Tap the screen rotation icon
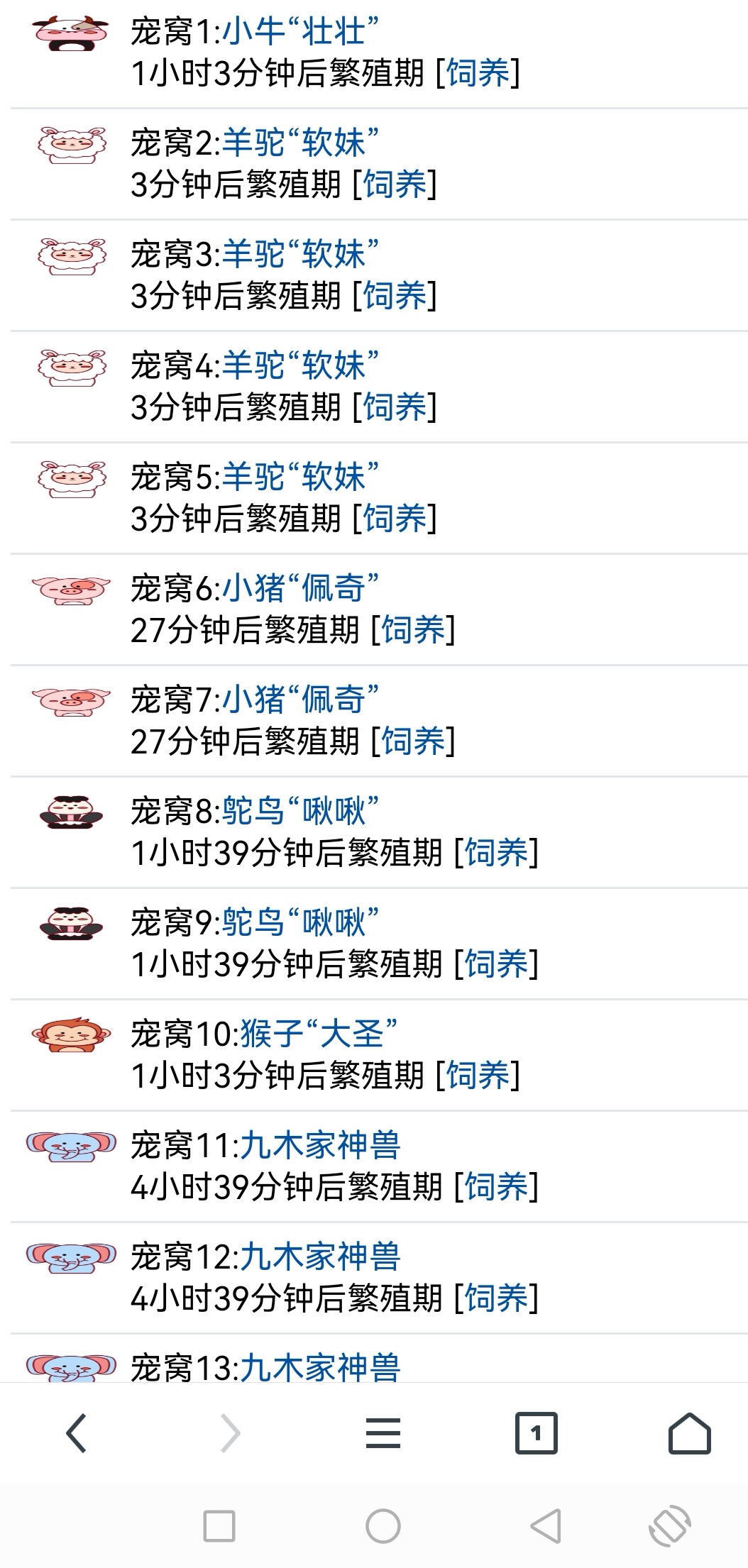Viewport: 748px width, 1568px height. [669, 1526]
